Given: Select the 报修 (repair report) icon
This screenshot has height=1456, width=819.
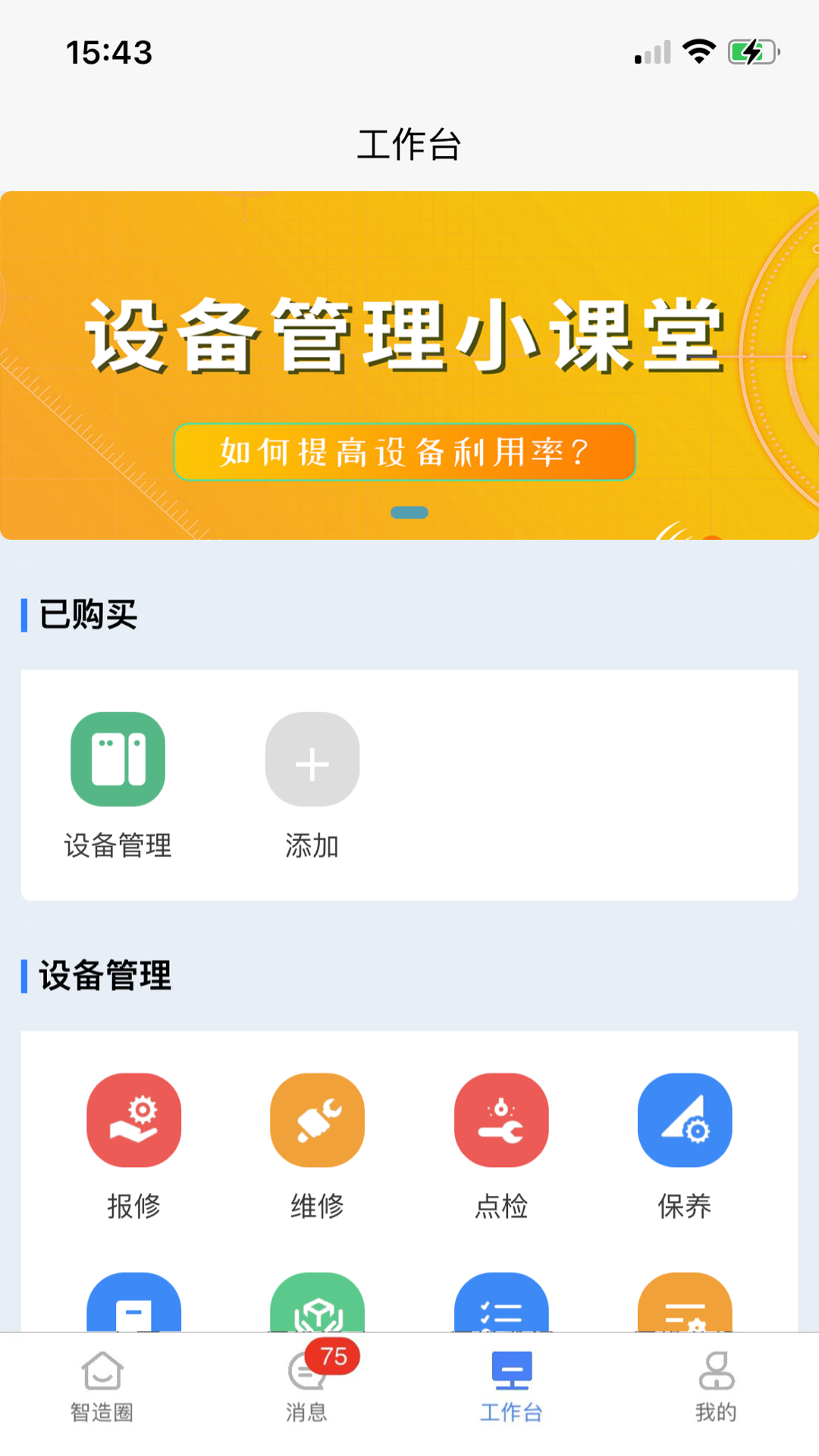Looking at the screenshot, I should point(133,1119).
